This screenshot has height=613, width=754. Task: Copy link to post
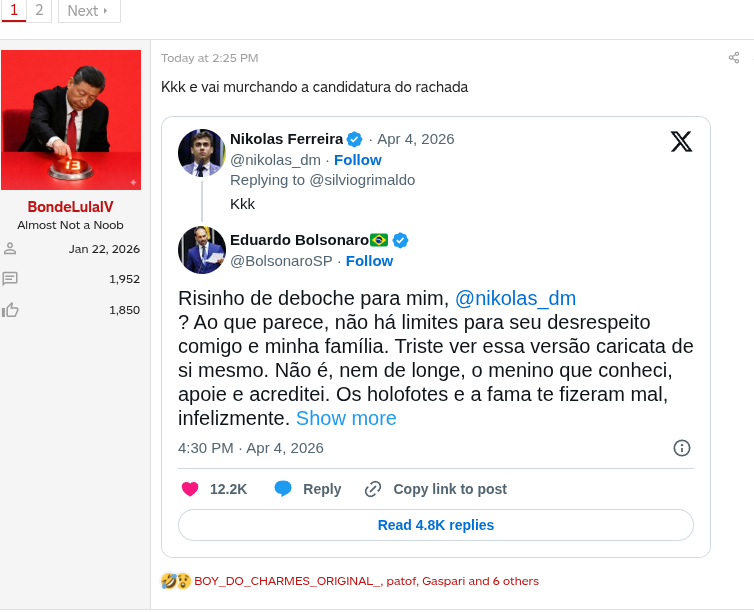436,489
